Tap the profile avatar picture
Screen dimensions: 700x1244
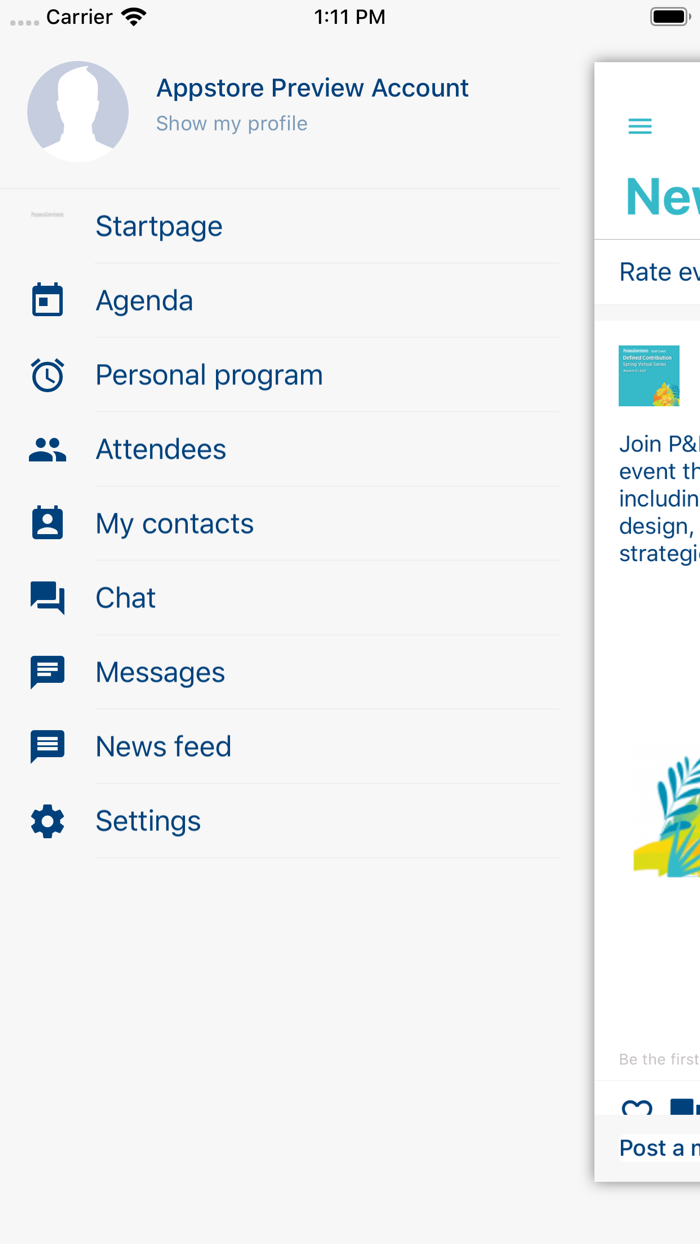pos(78,111)
